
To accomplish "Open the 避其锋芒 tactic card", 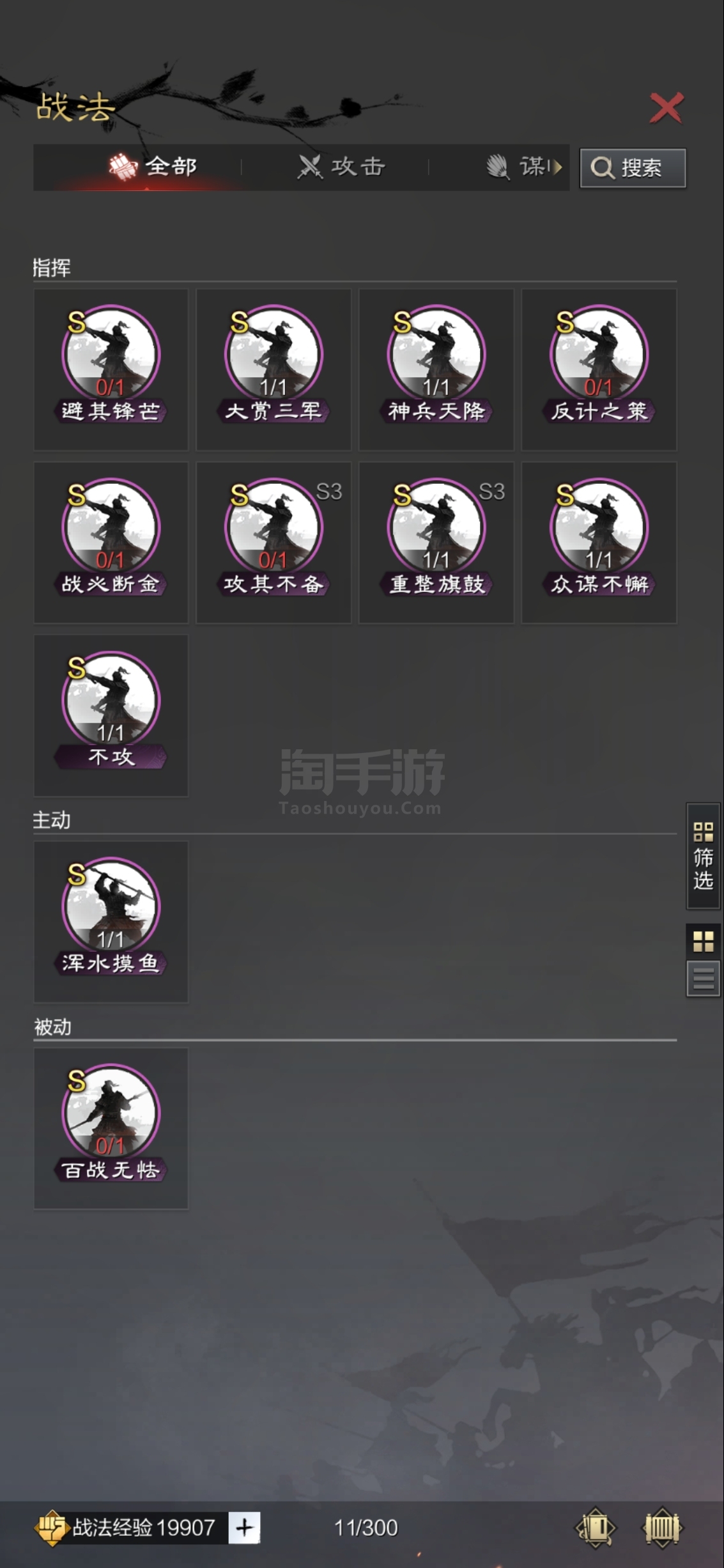I will (111, 369).
